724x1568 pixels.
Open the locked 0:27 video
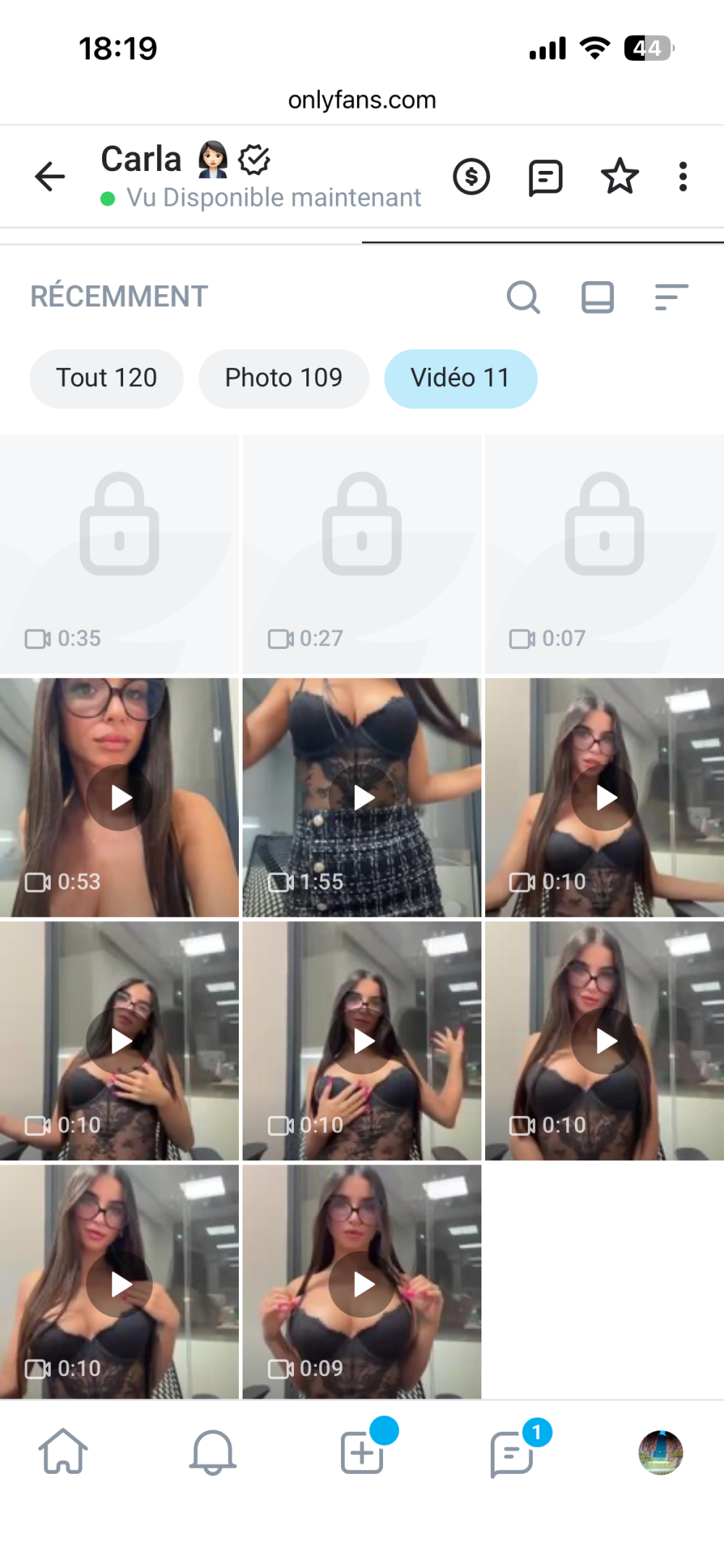(362, 554)
